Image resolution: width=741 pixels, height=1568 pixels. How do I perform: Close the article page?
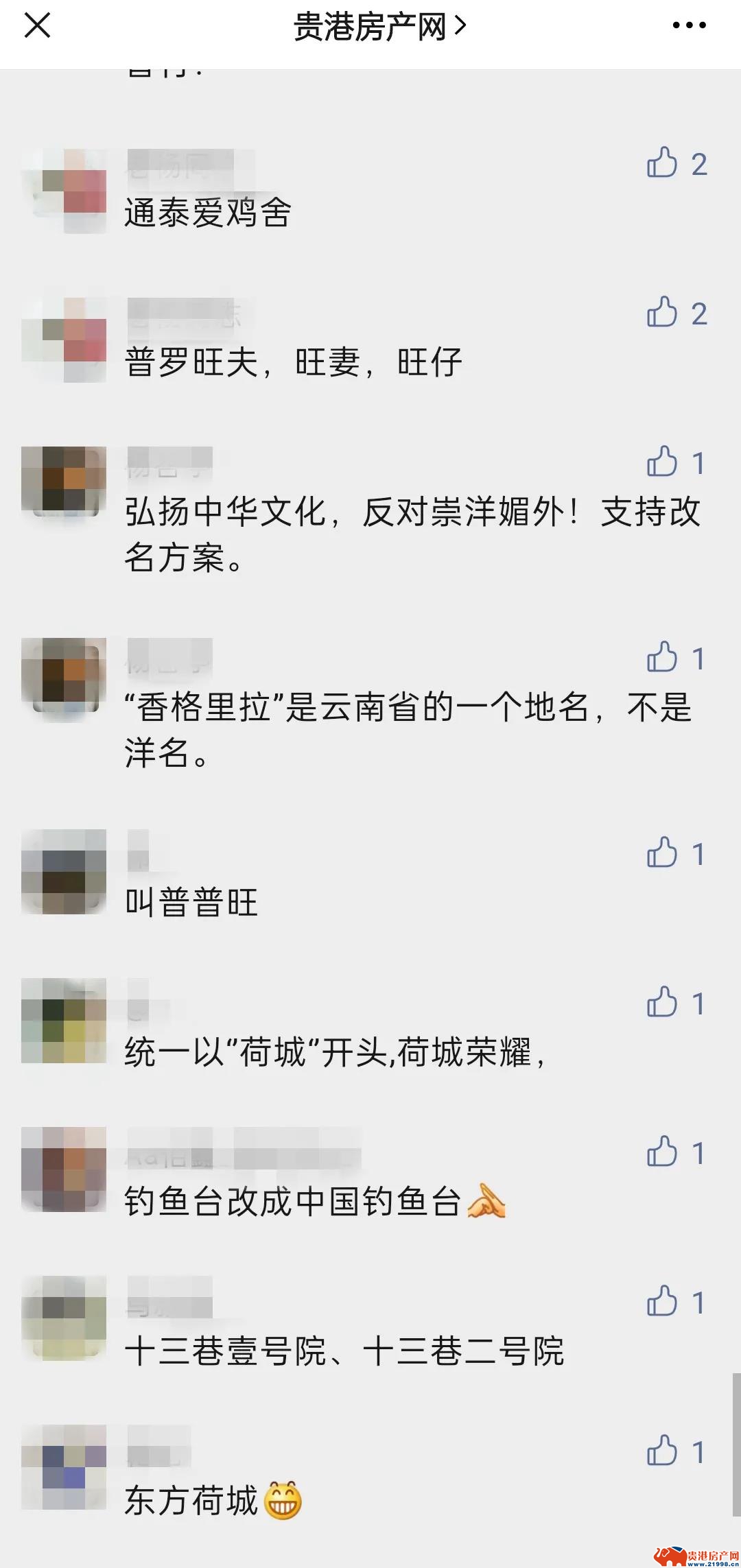click(37, 26)
